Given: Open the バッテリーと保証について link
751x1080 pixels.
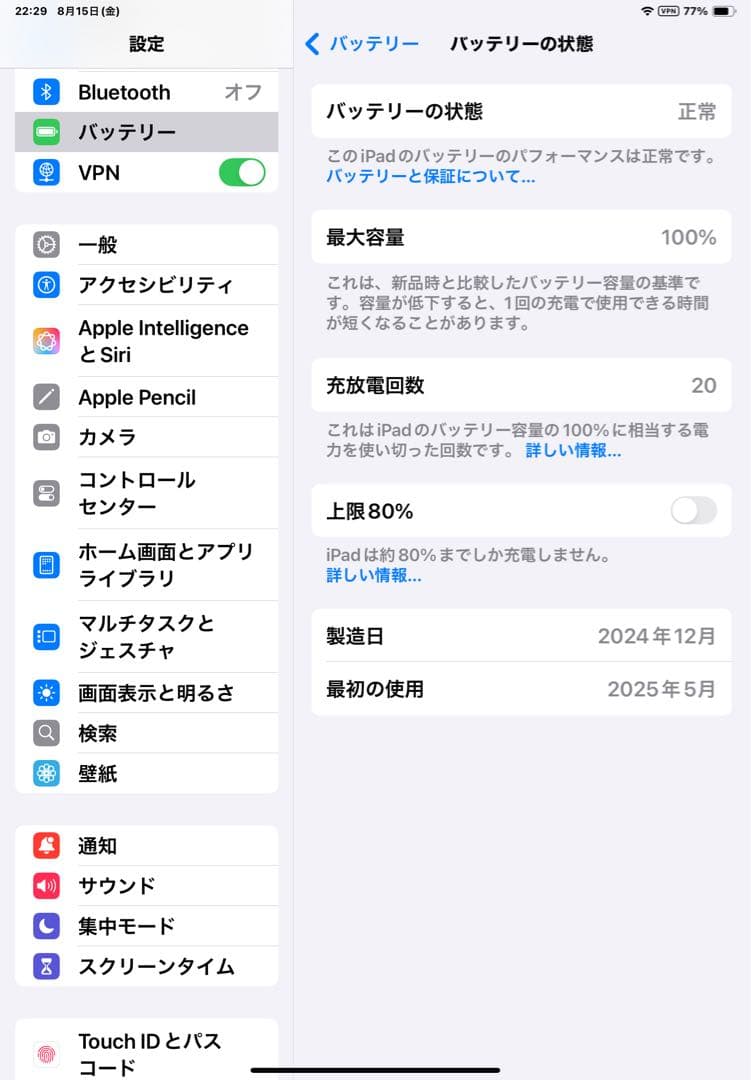Looking at the screenshot, I should tap(429, 177).
